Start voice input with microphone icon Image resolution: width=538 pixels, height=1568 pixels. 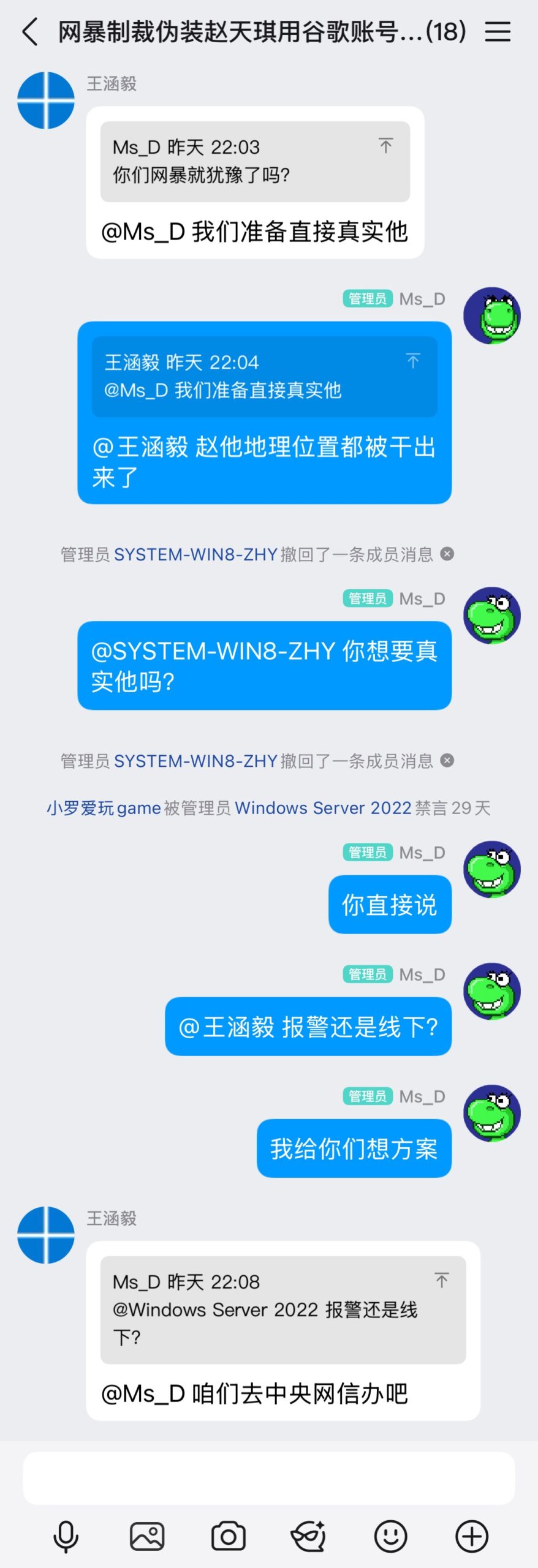(66, 1536)
